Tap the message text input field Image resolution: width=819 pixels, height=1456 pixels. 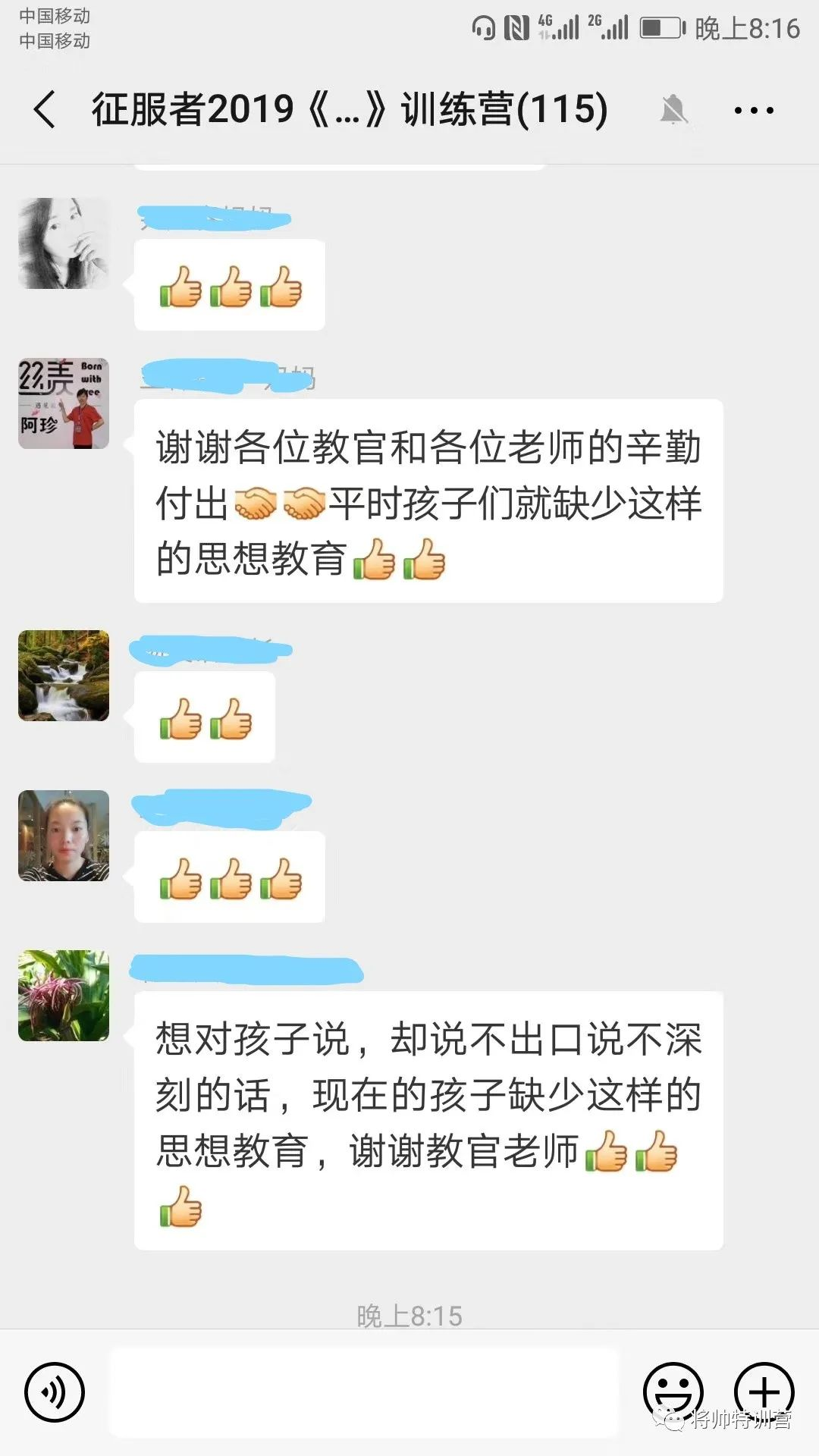[x=364, y=1392]
